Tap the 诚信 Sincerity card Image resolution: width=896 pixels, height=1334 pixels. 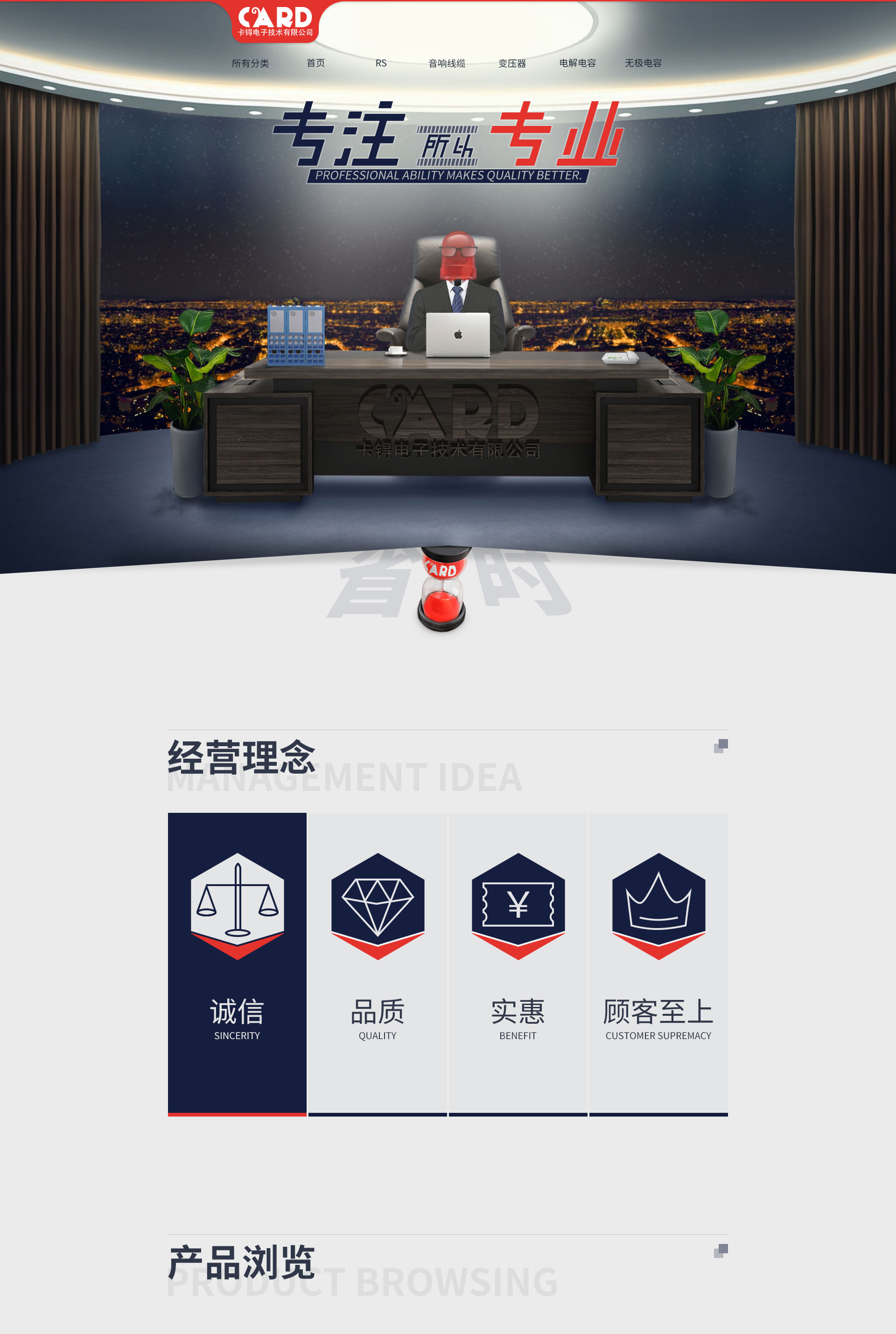[237, 963]
